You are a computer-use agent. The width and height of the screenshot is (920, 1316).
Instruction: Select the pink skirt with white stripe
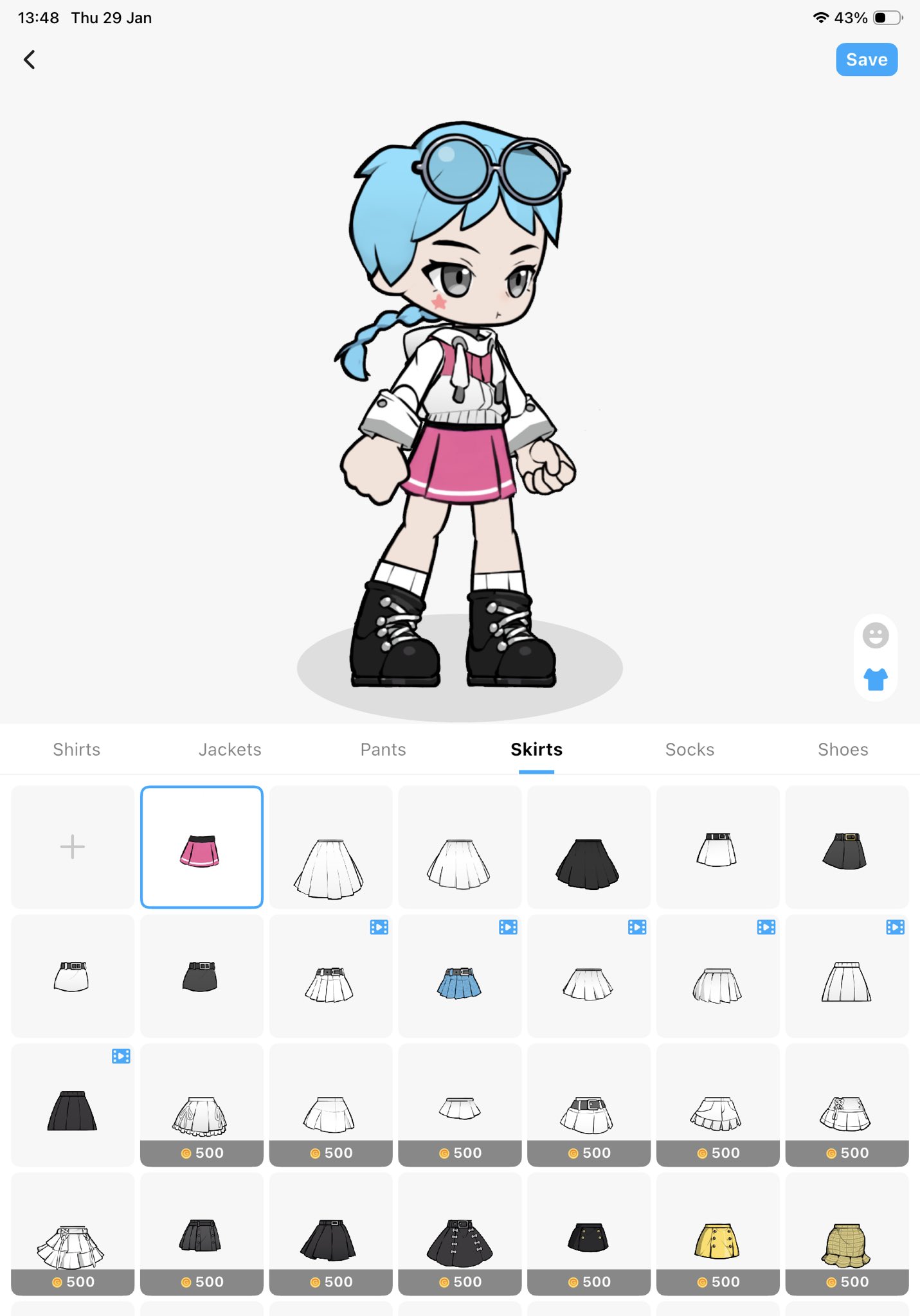coord(201,847)
